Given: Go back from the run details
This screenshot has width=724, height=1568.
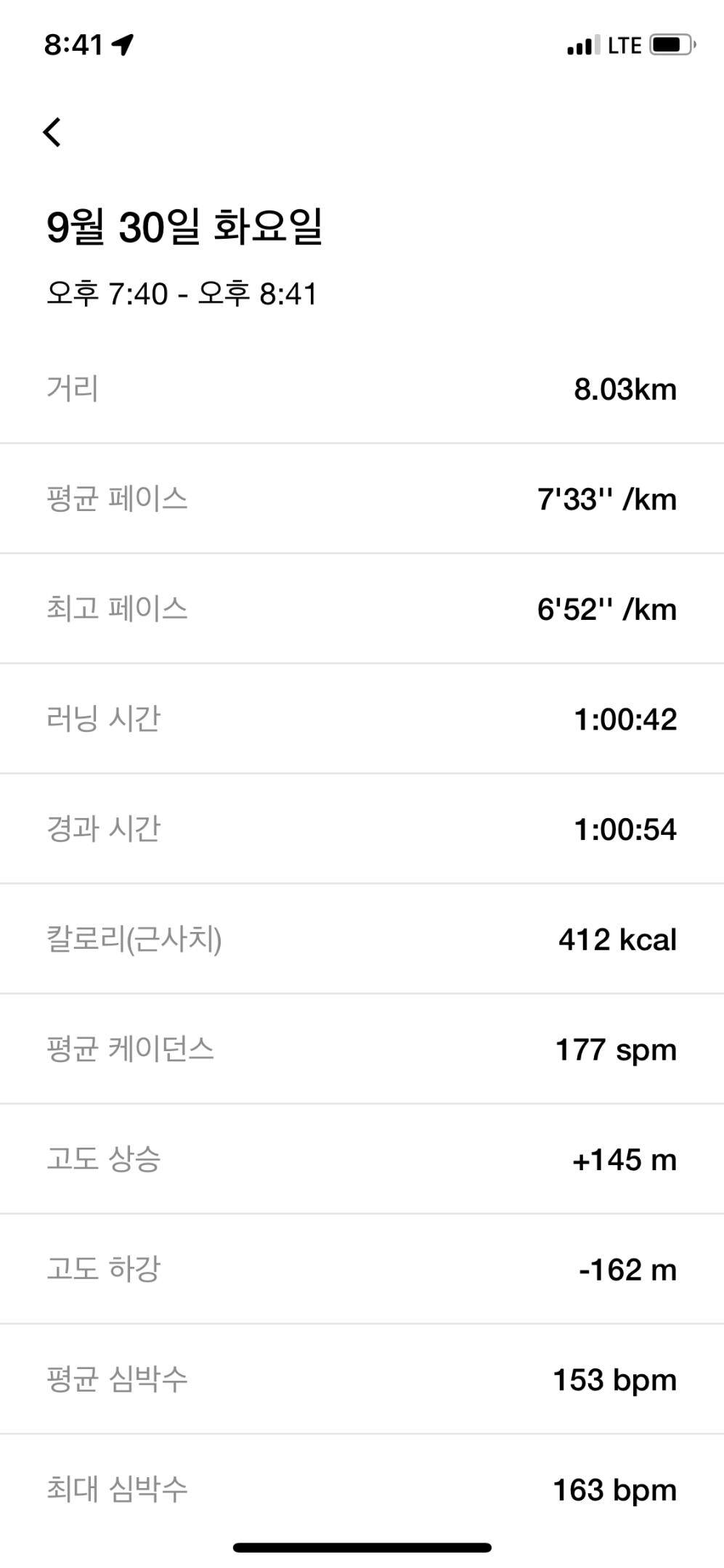Looking at the screenshot, I should coord(52,132).
